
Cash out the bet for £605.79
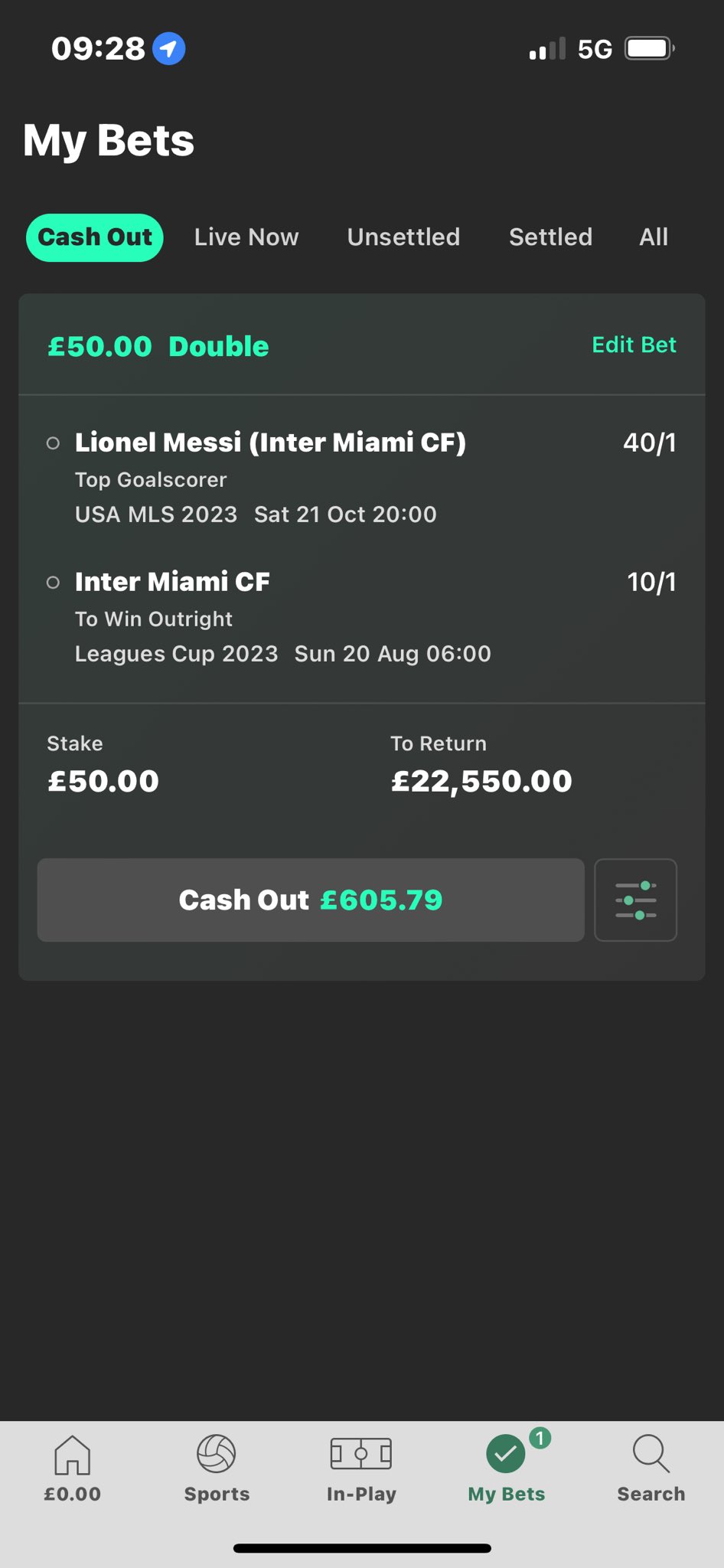pyautogui.click(x=311, y=900)
